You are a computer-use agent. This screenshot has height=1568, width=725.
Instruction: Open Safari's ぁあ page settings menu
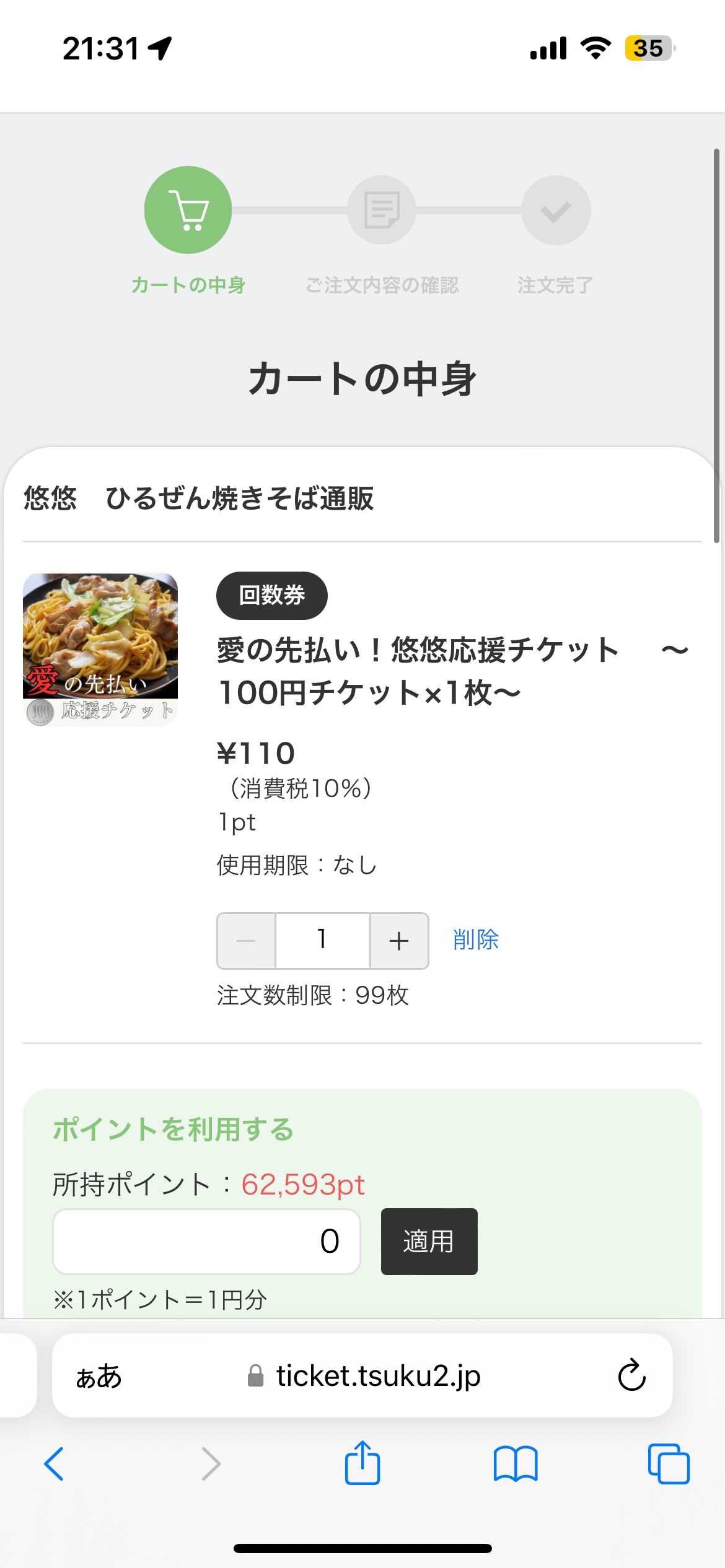click(x=99, y=1375)
